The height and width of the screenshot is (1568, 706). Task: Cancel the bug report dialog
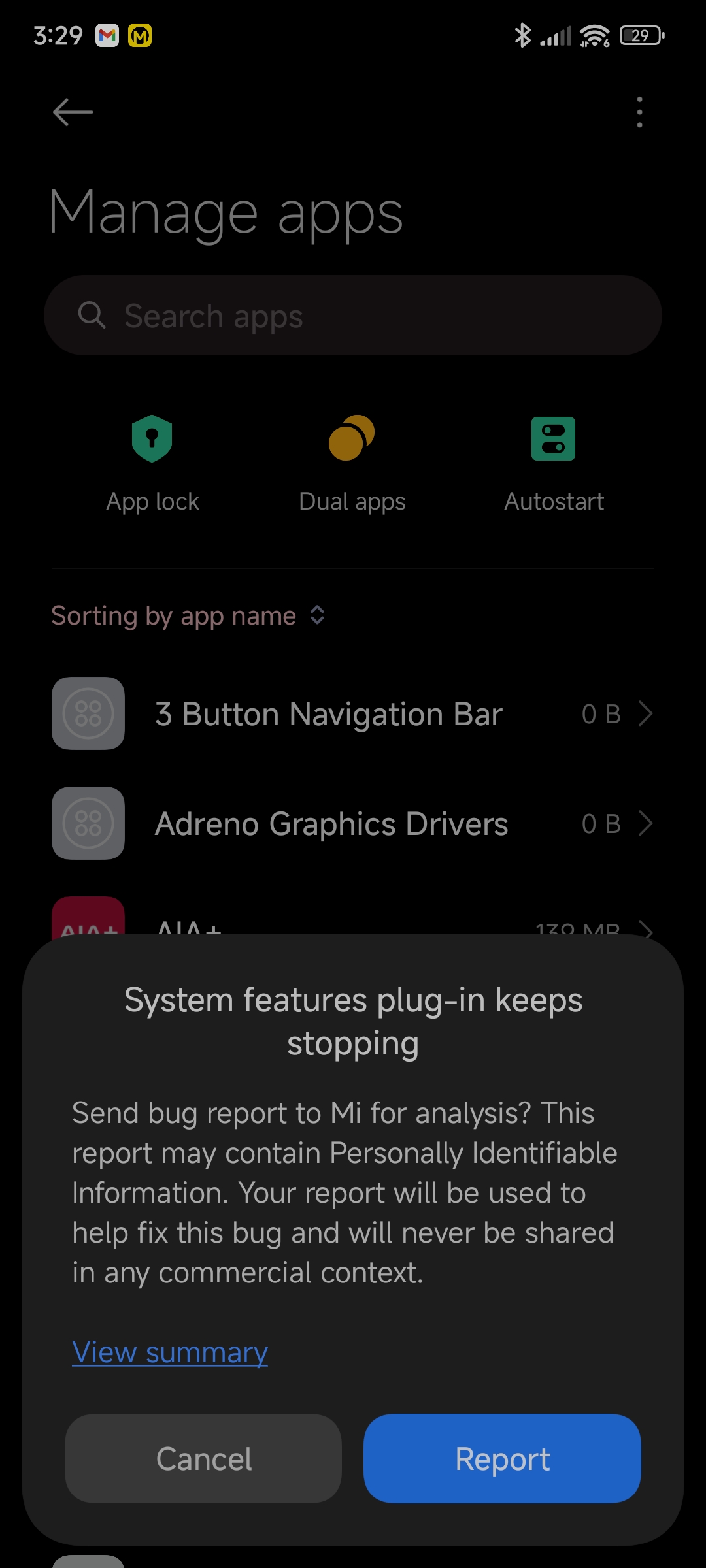click(203, 1458)
